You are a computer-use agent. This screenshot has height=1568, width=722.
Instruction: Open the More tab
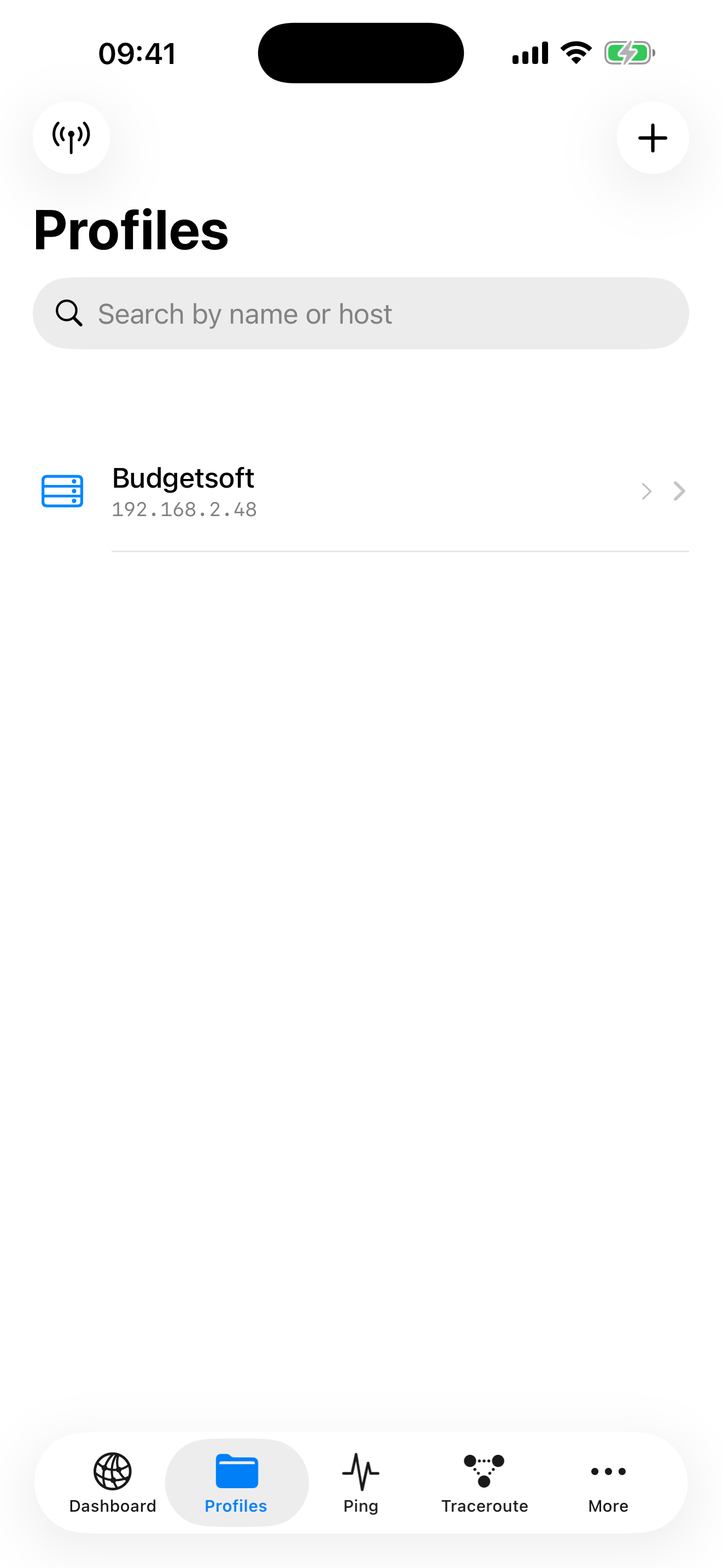(x=608, y=1506)
